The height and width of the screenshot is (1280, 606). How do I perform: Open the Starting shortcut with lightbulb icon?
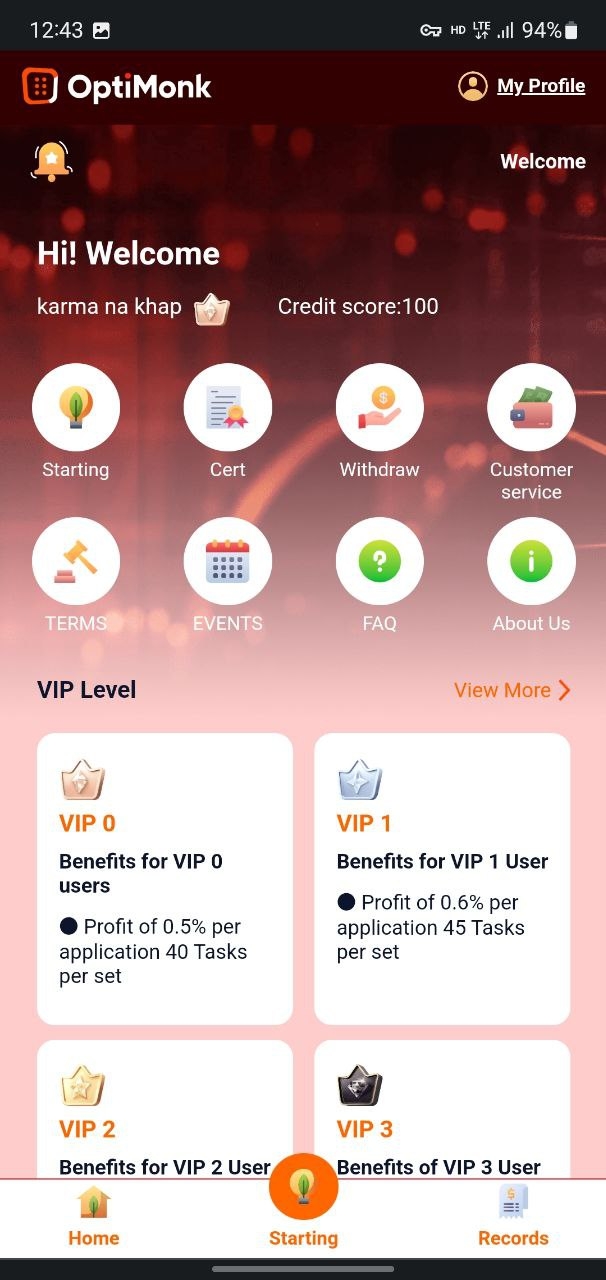pos(76,408)
